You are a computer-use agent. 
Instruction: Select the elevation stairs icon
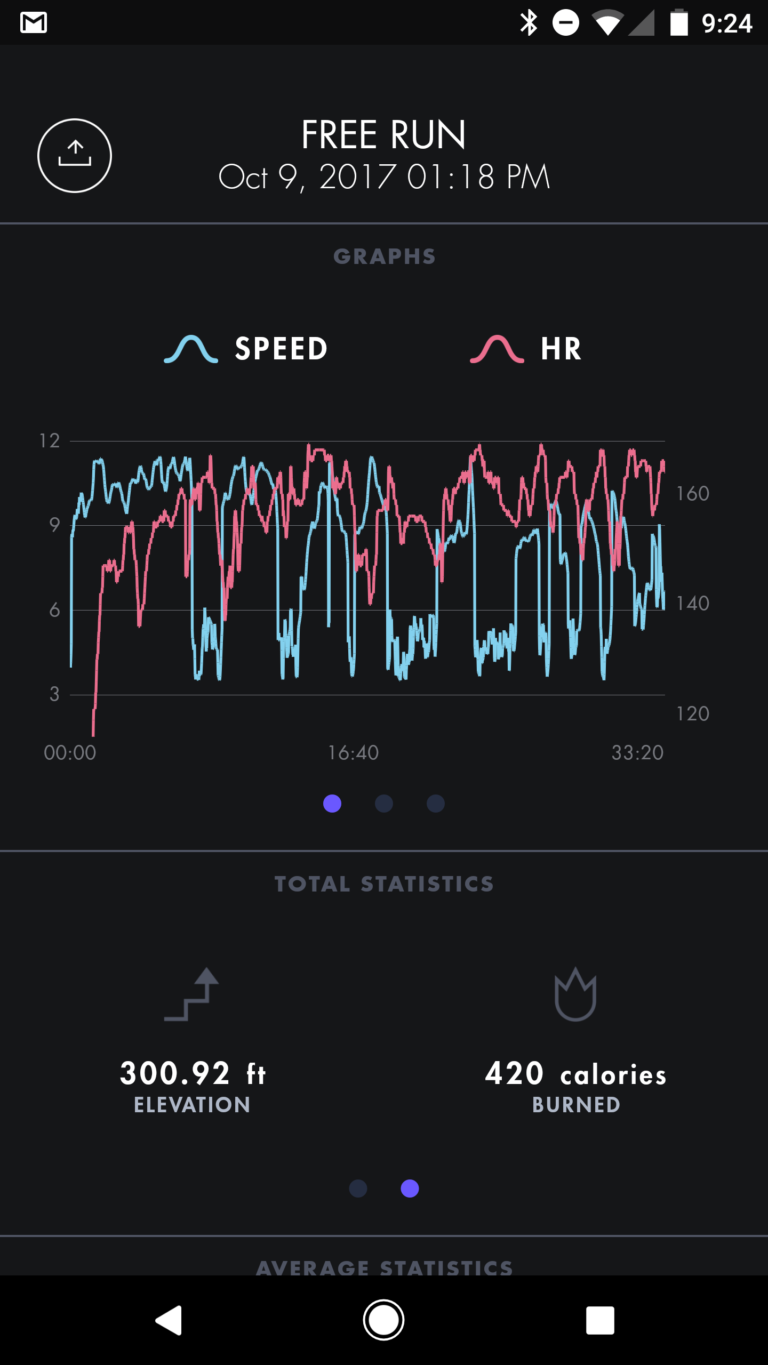point(191,994)
